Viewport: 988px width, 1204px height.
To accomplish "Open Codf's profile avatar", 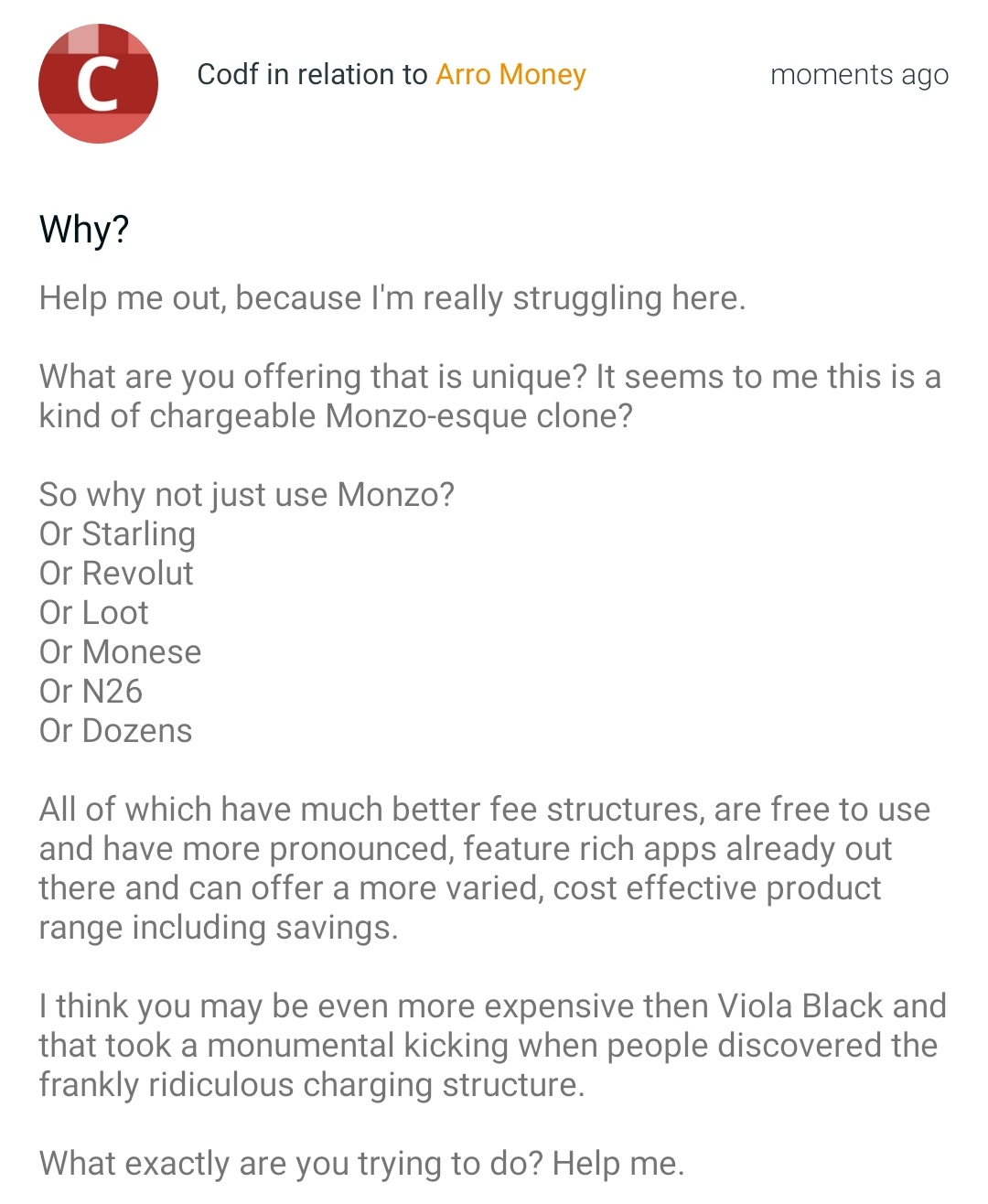I will [98, 84].
